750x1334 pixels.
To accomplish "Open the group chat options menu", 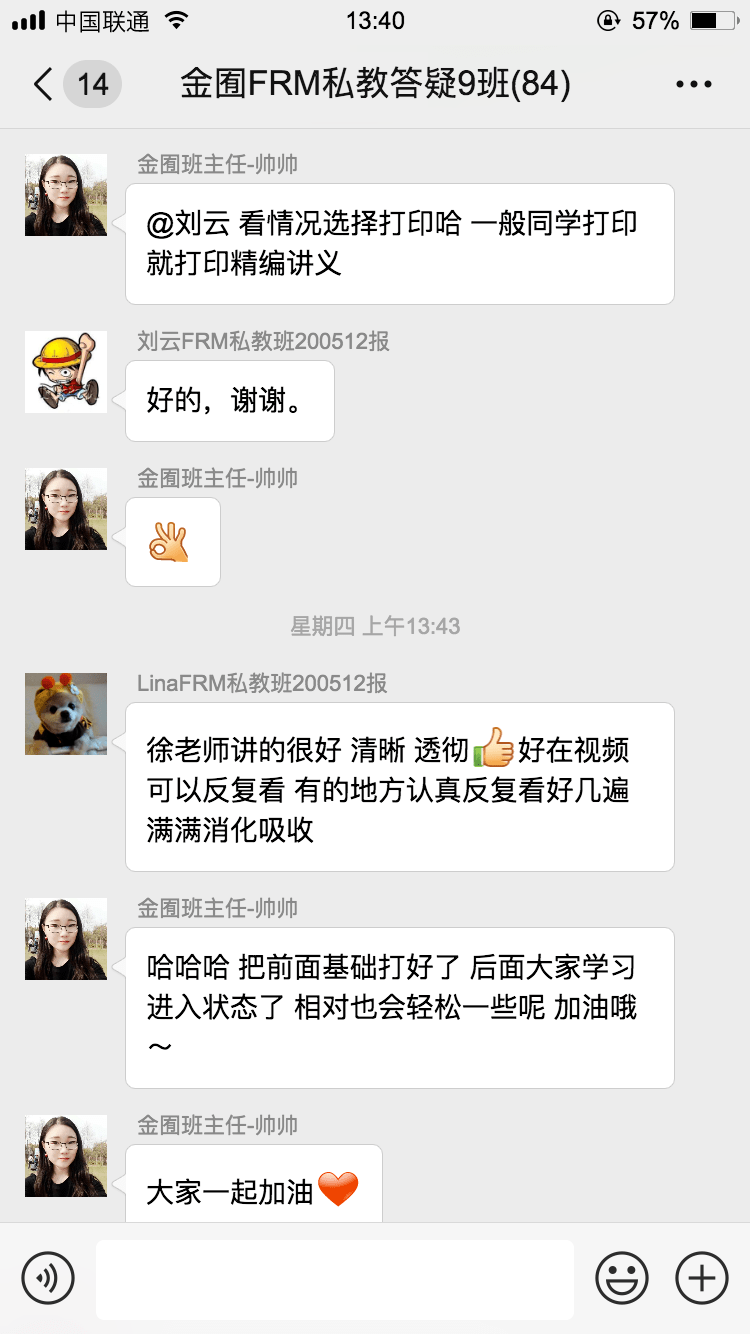I will [x=693, y=85].
